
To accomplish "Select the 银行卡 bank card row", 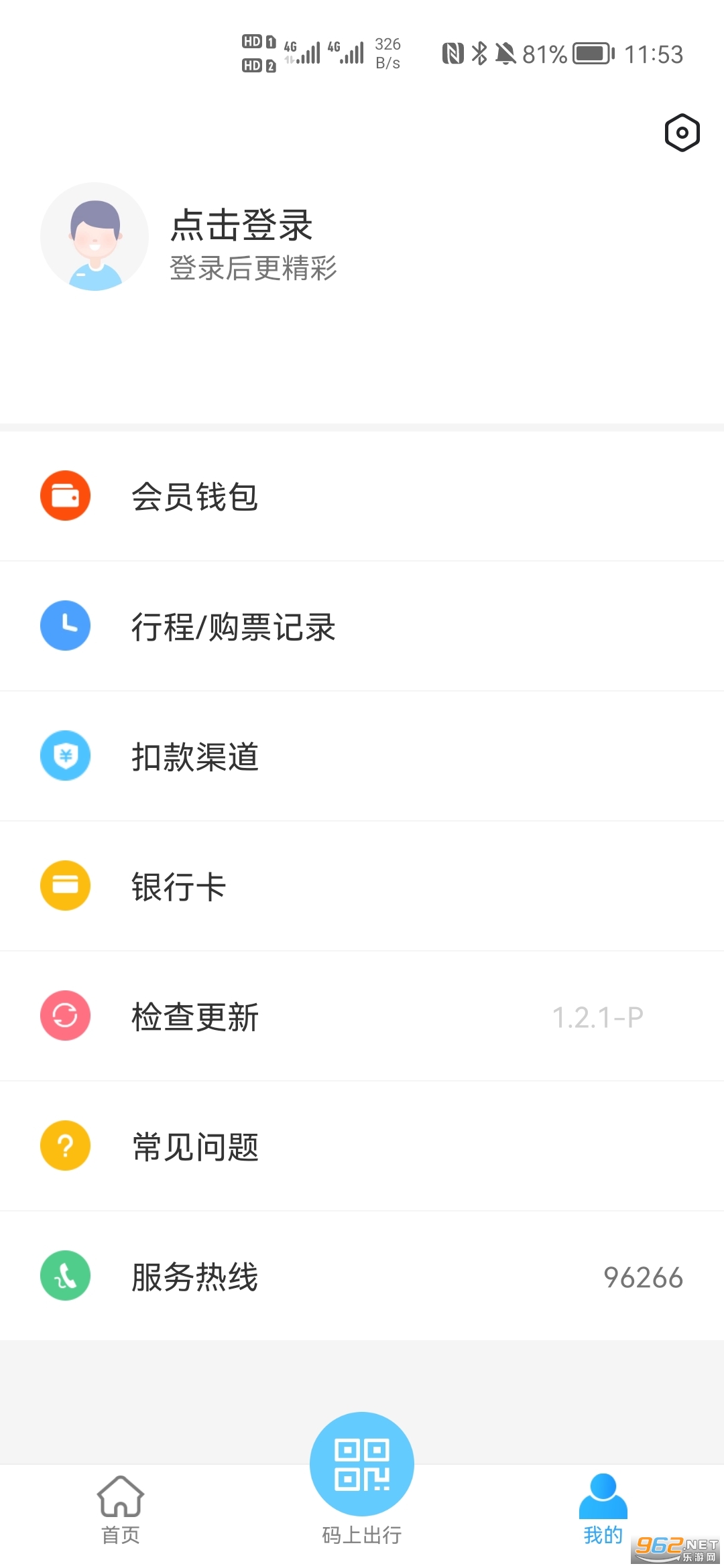I will click(x=362, y=887).
